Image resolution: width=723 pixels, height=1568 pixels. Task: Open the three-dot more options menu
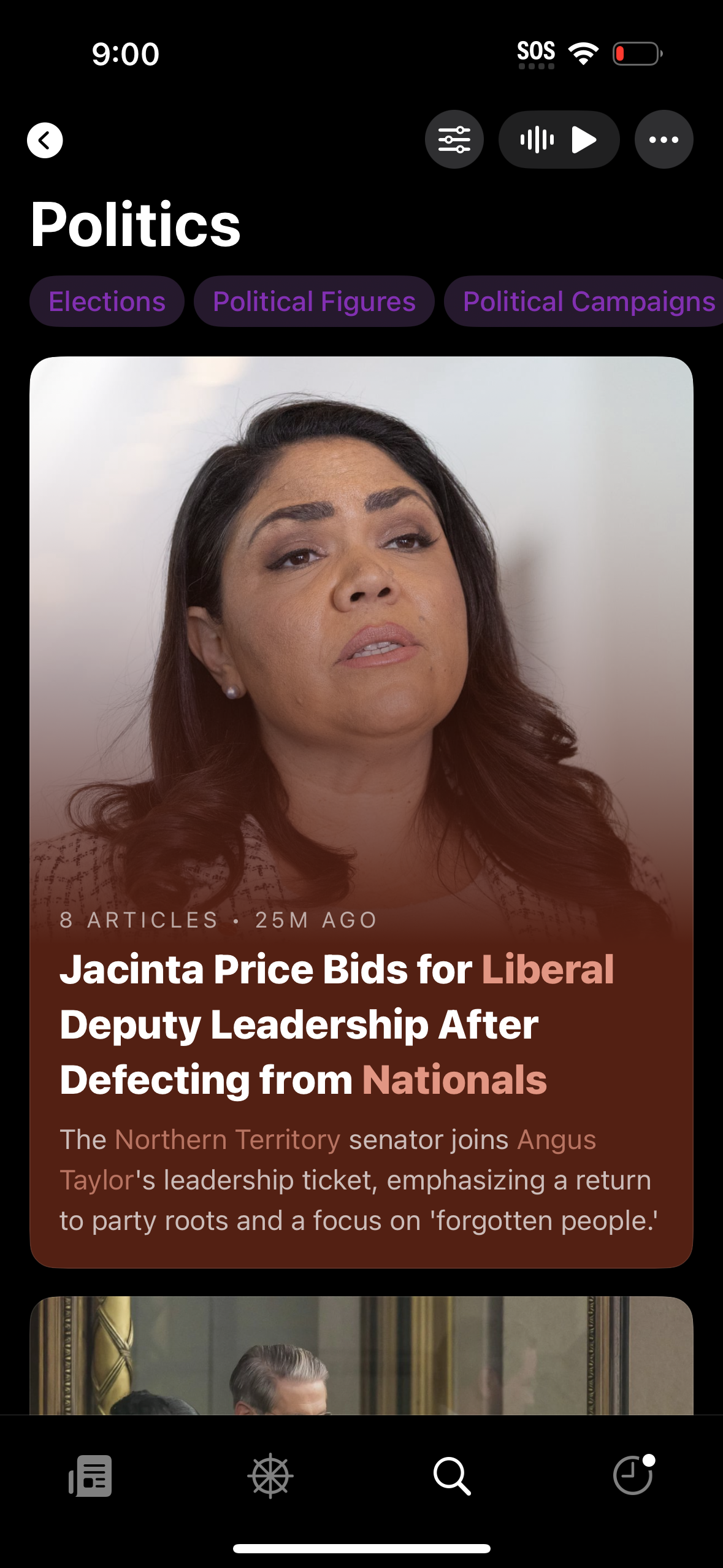[x=664, y=140]
